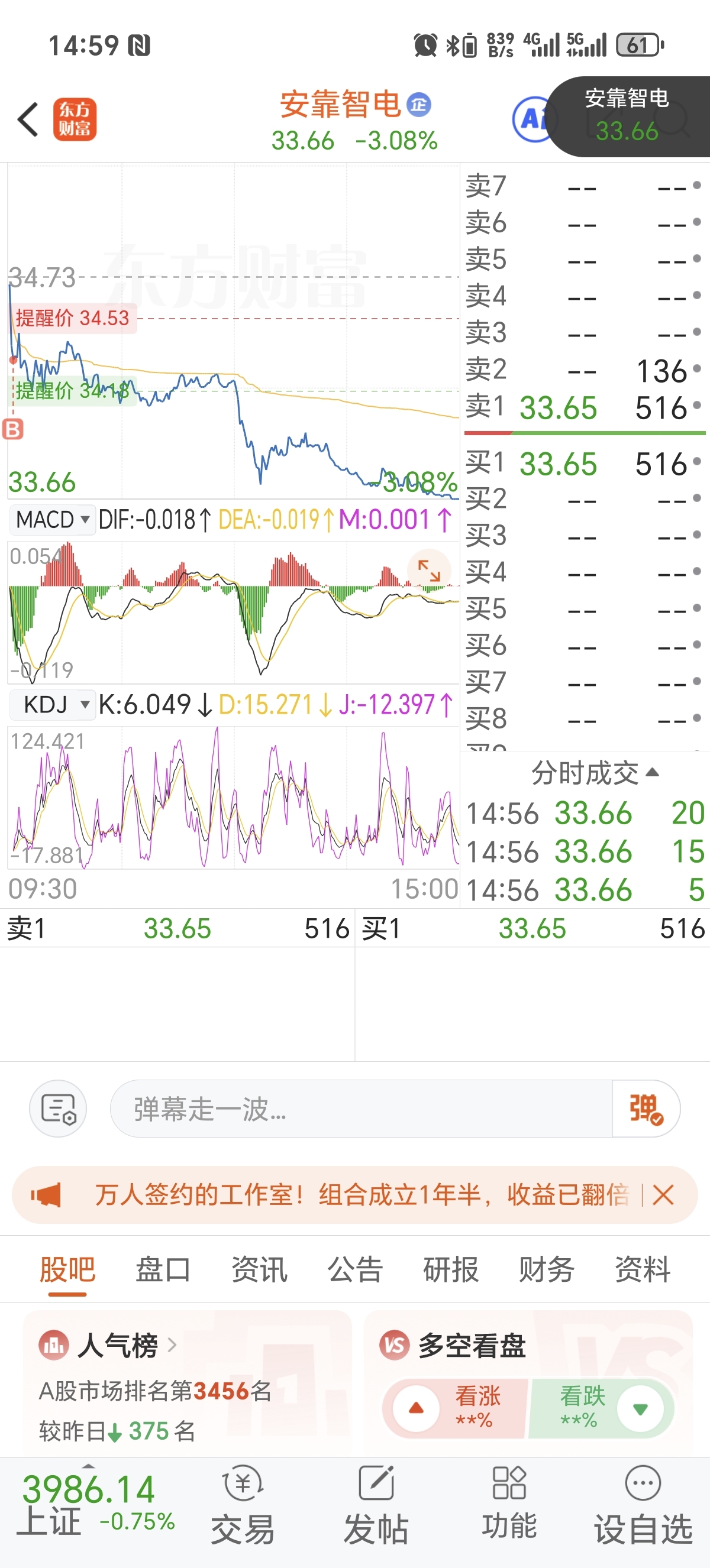Toggle the 弹 bullet-comment switch
This screenshot has height=1568, width=710.
pyautogui.click(x=646, y=1109)
